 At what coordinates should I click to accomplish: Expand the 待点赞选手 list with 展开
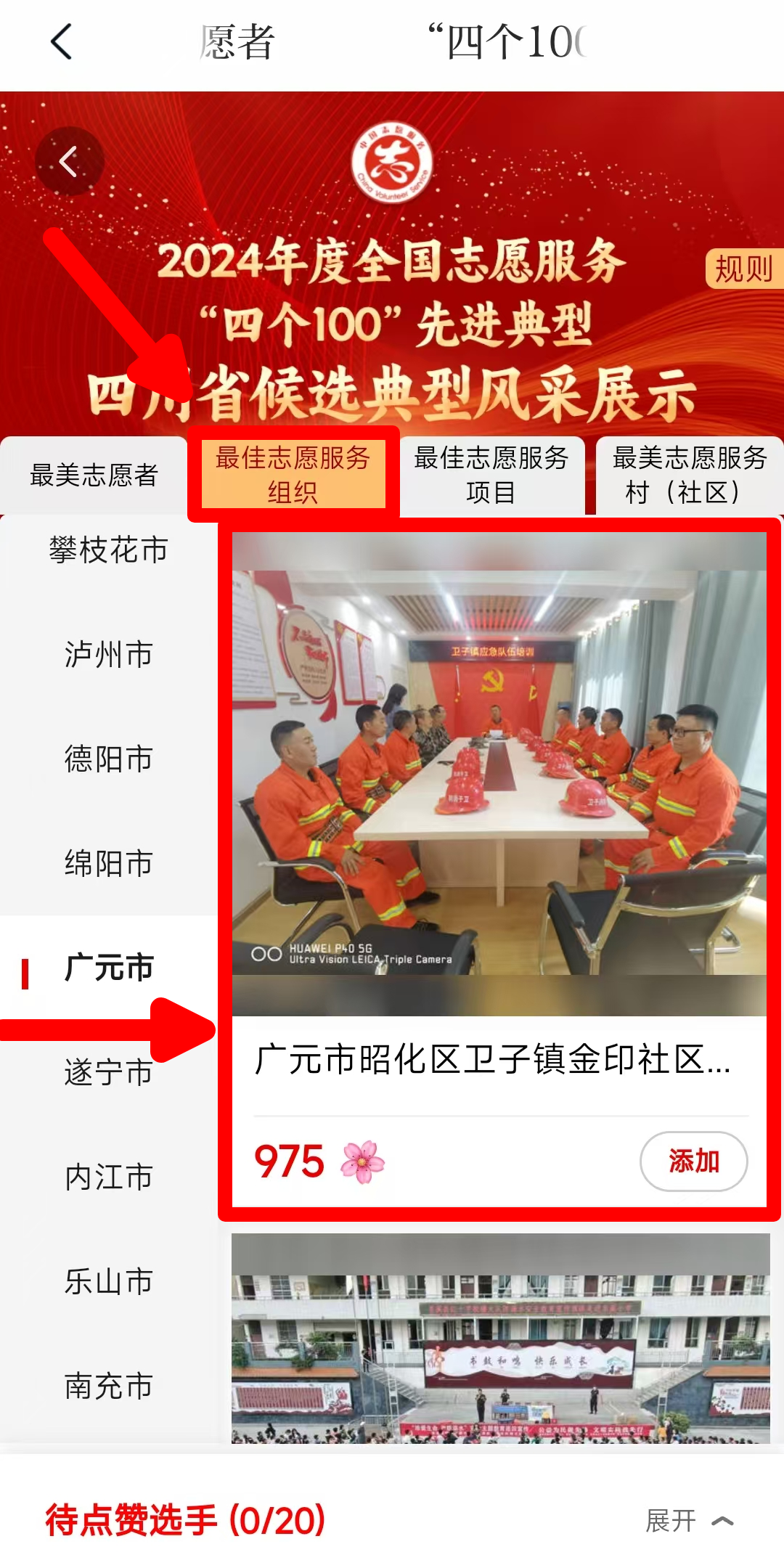[x=688, y=1521]
